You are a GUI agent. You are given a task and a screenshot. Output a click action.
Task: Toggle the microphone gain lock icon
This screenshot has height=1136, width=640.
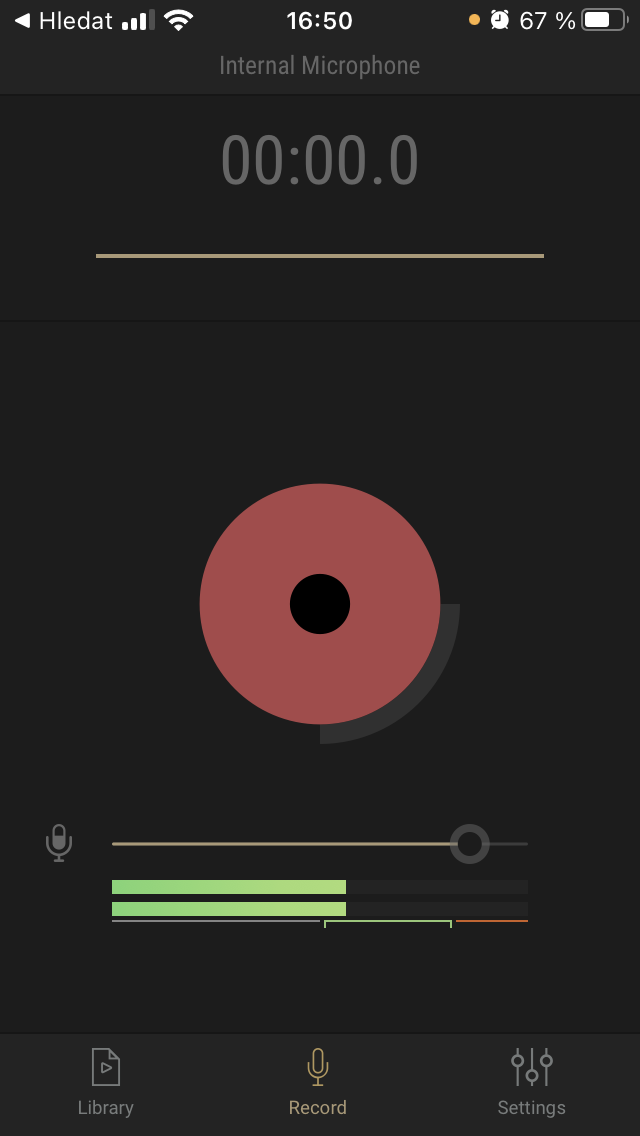(59, 843)
